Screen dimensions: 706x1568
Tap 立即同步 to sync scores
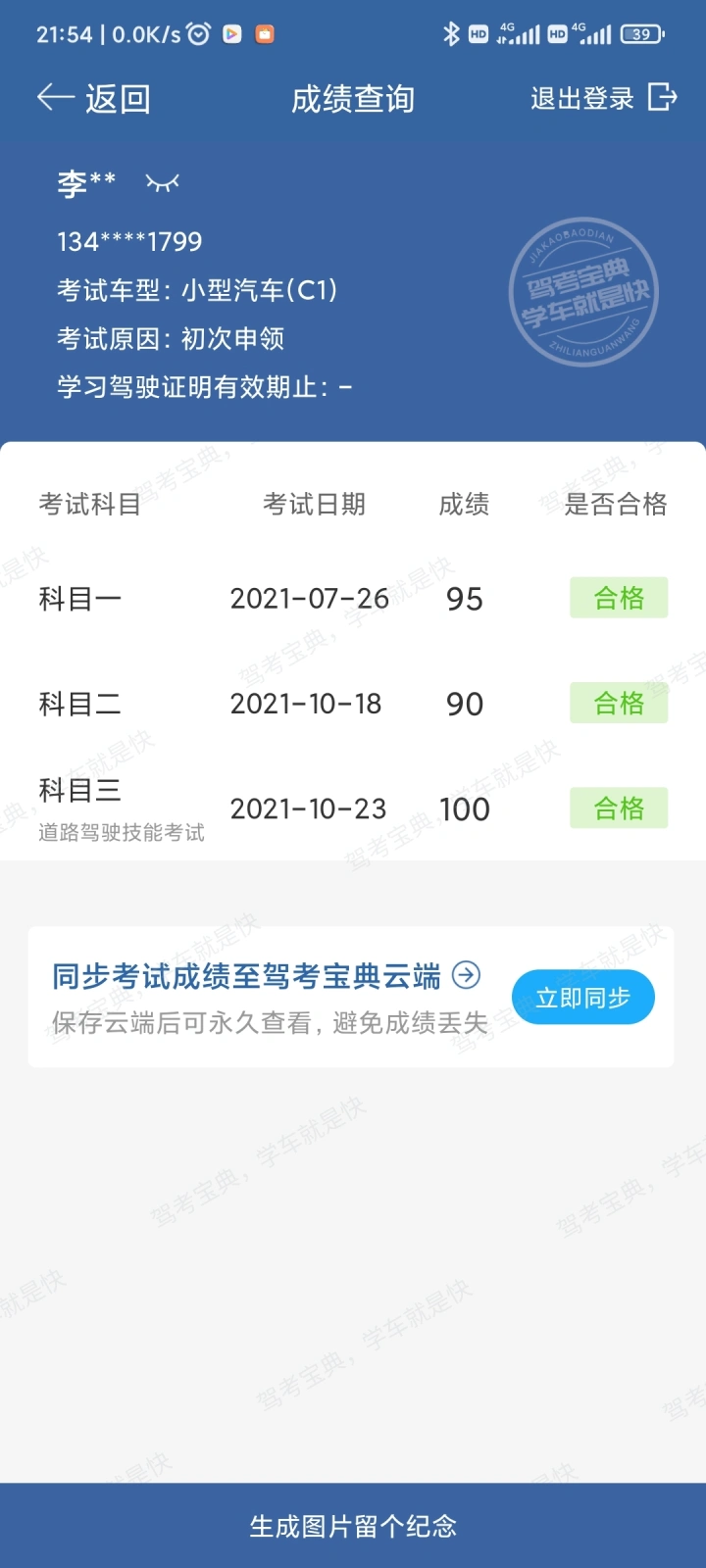(x=582, y=998)
